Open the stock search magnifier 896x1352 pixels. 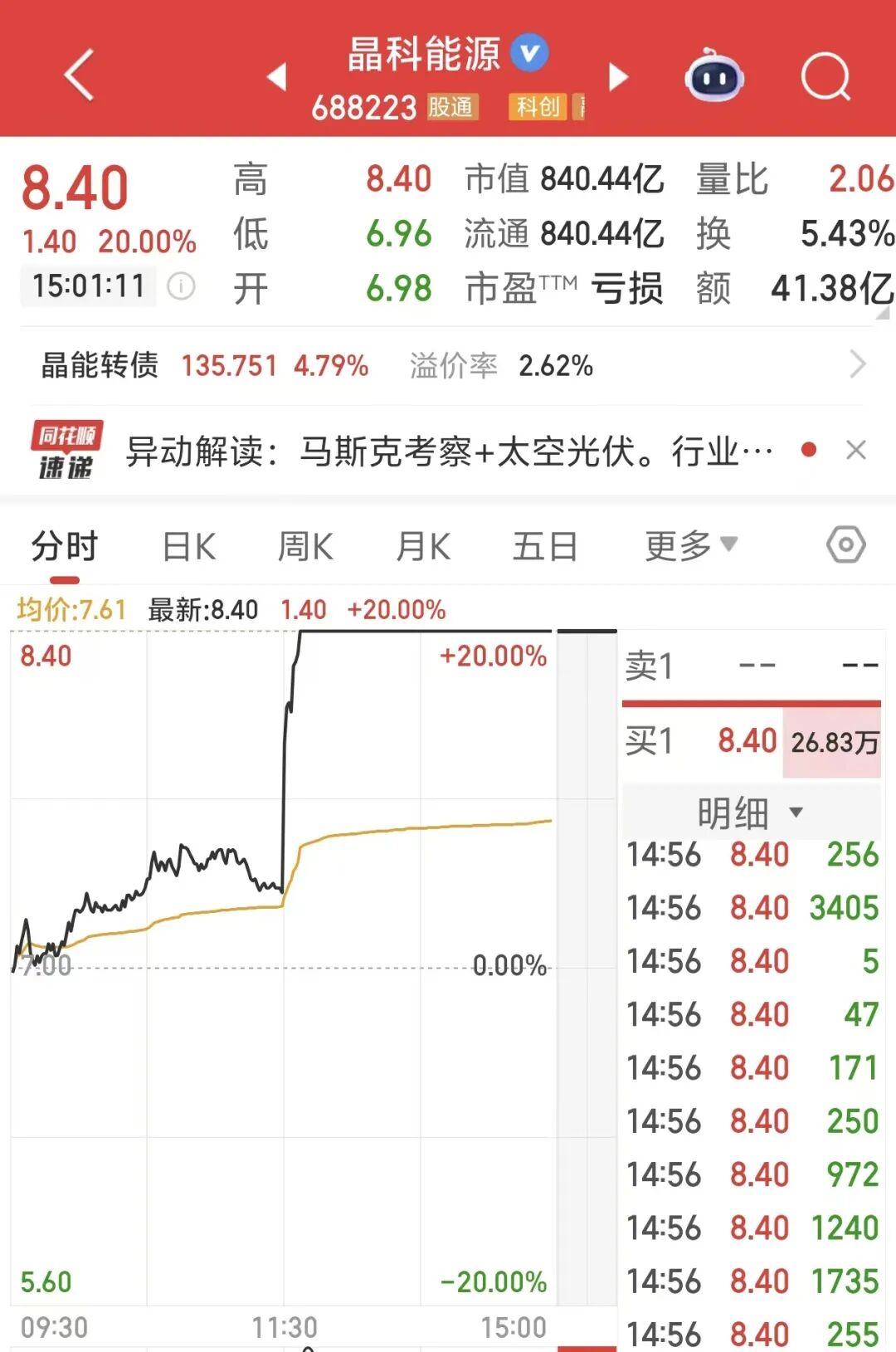pyautogui.click(x=825, y=76)
